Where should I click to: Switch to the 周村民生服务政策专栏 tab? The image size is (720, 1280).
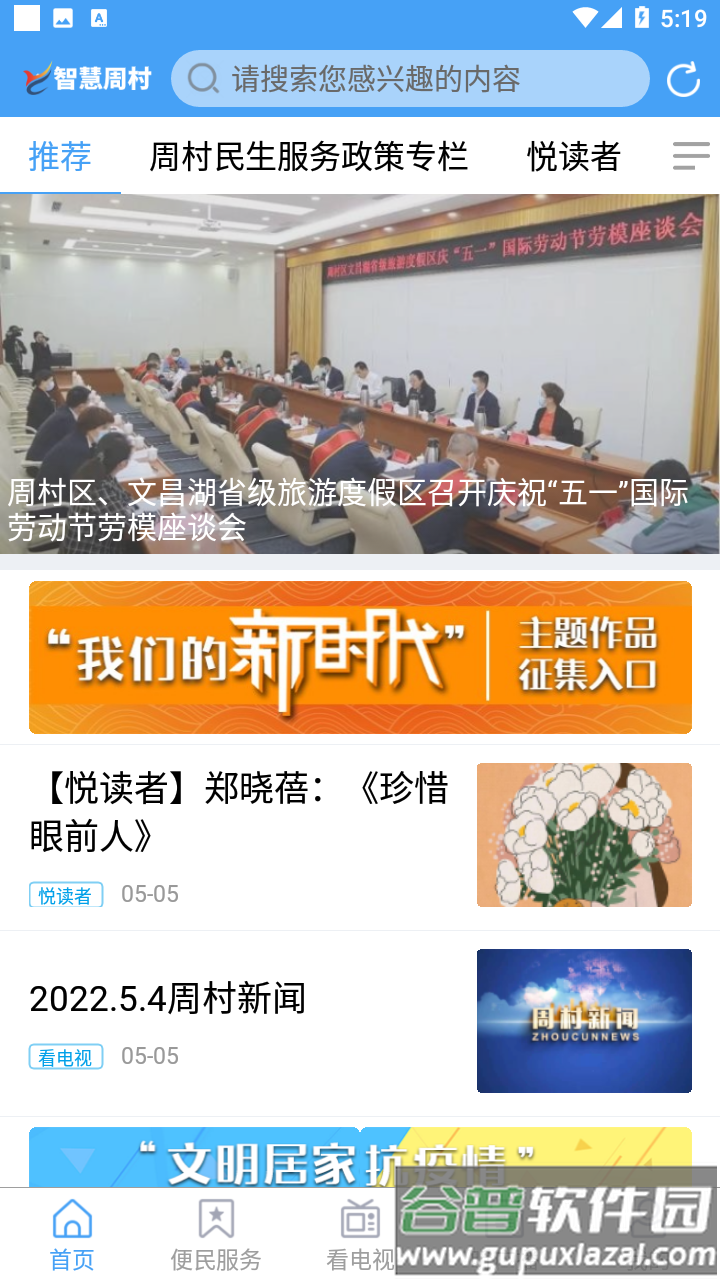click(308, 157)
